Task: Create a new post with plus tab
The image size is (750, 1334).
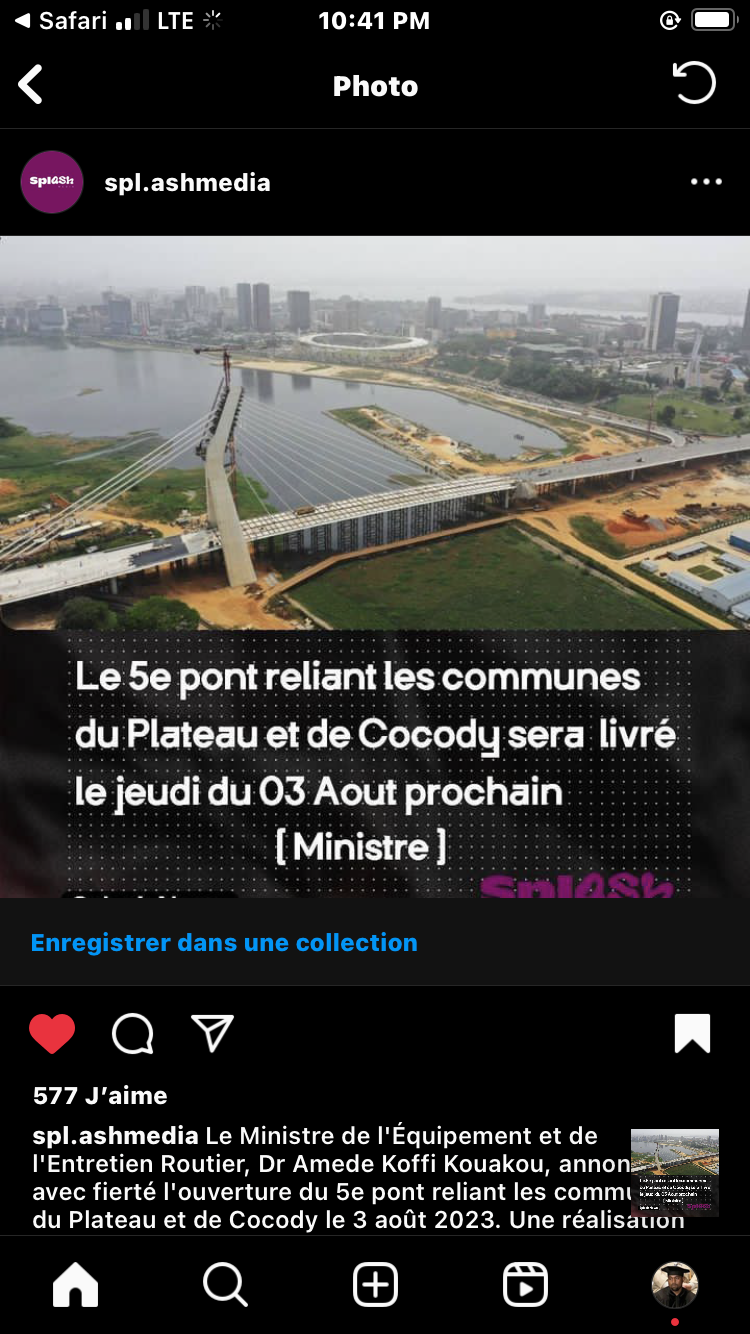Action: click(x=376, y=1285)
